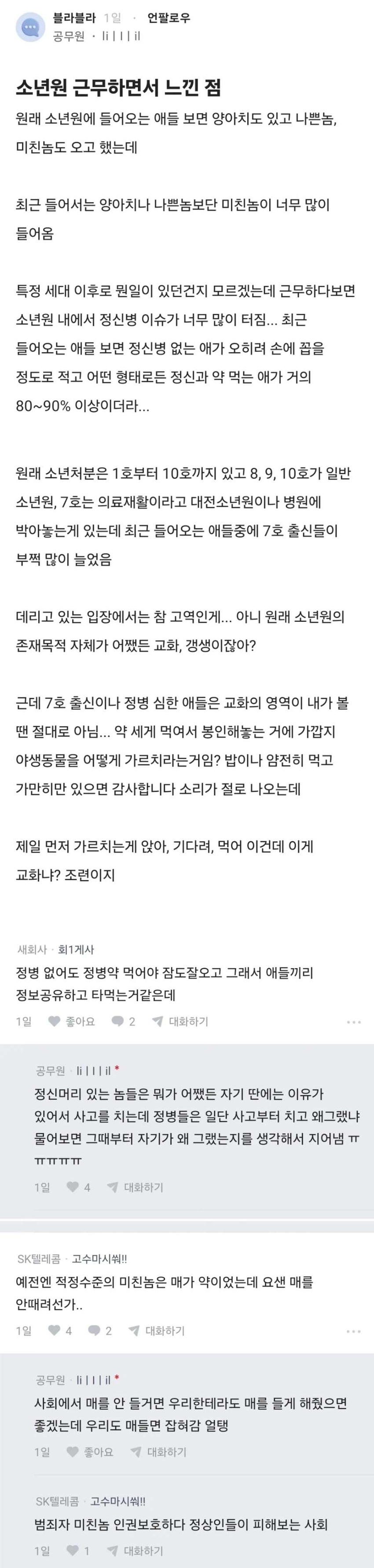View the 2 replies under the 새회사 comment
Viewport: 374px width, 1568px height.
[x=124, y=1022]
